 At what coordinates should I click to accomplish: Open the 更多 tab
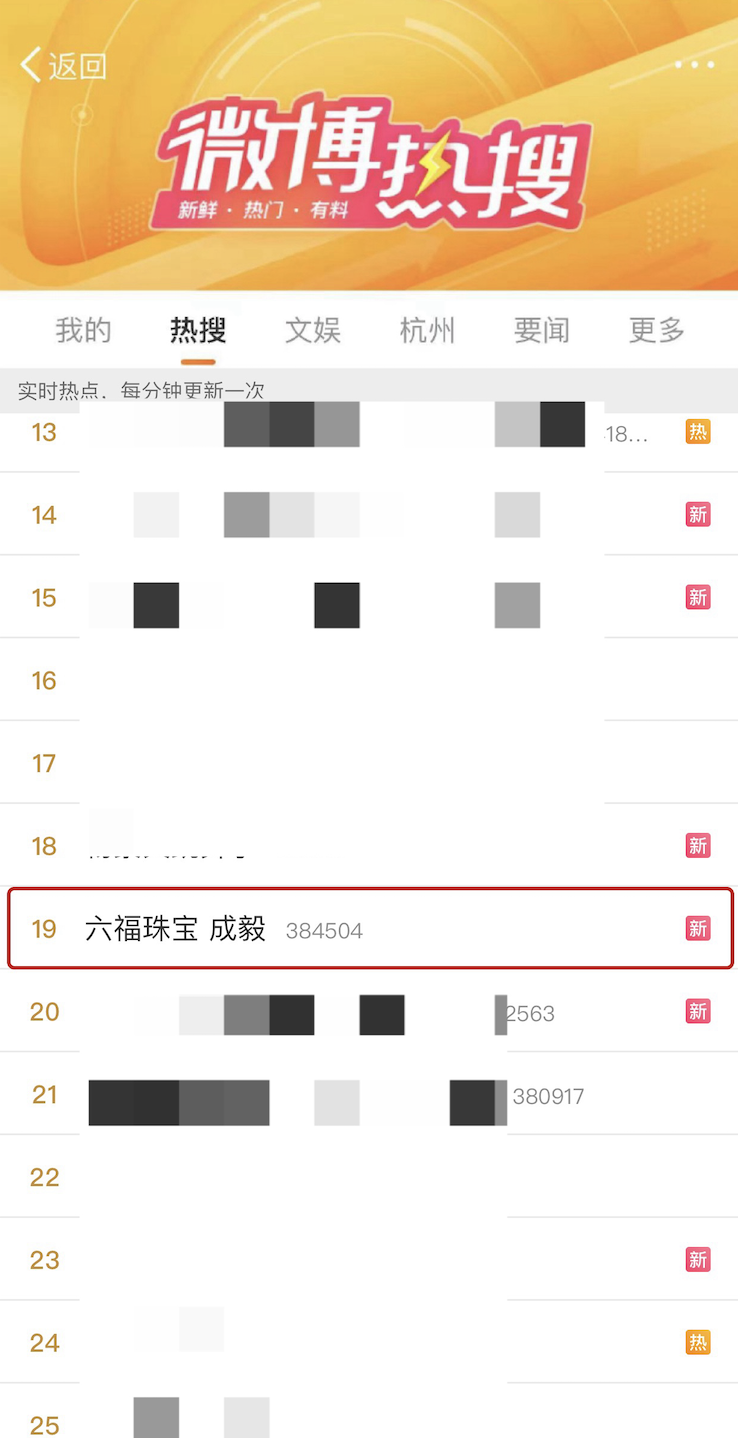656,330
